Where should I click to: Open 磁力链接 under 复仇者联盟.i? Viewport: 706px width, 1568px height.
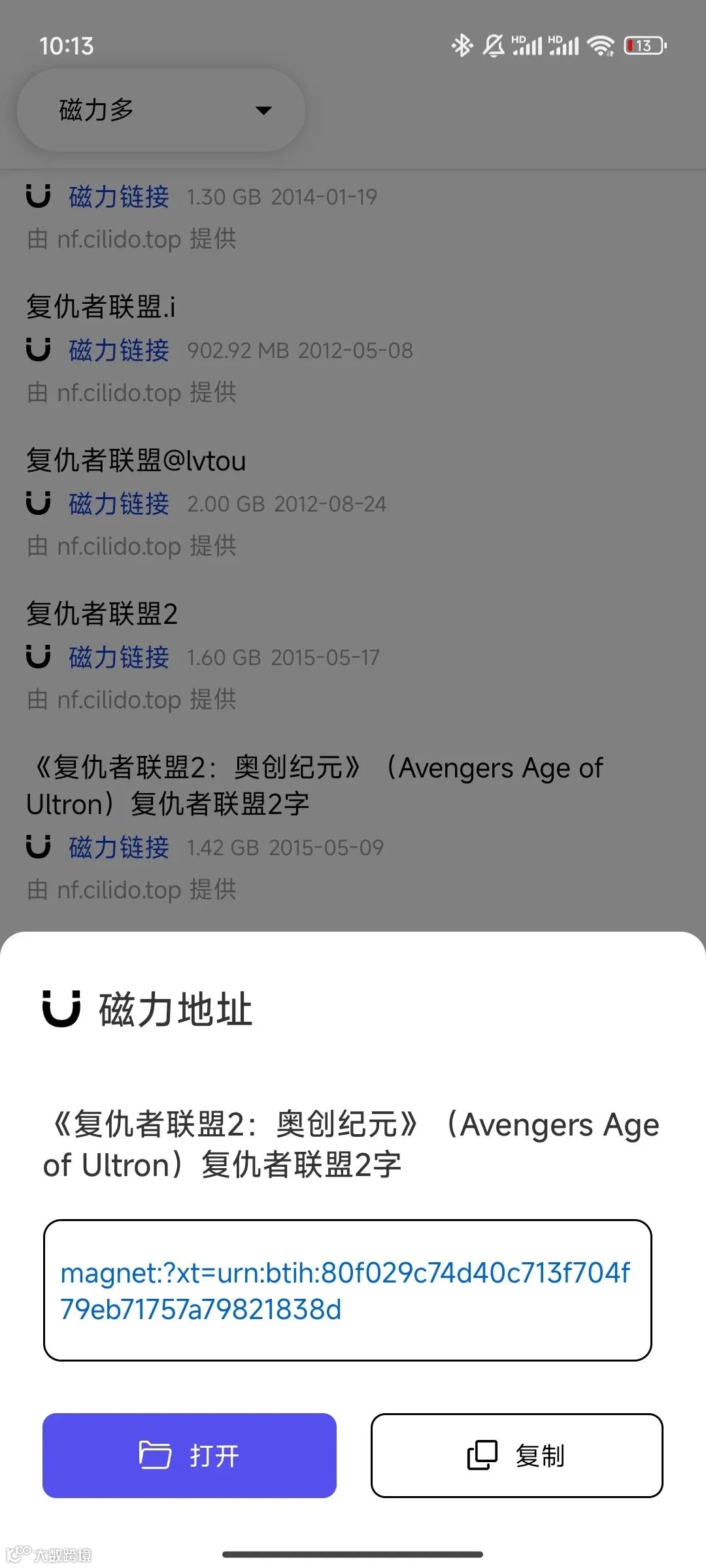click(118, 350)
